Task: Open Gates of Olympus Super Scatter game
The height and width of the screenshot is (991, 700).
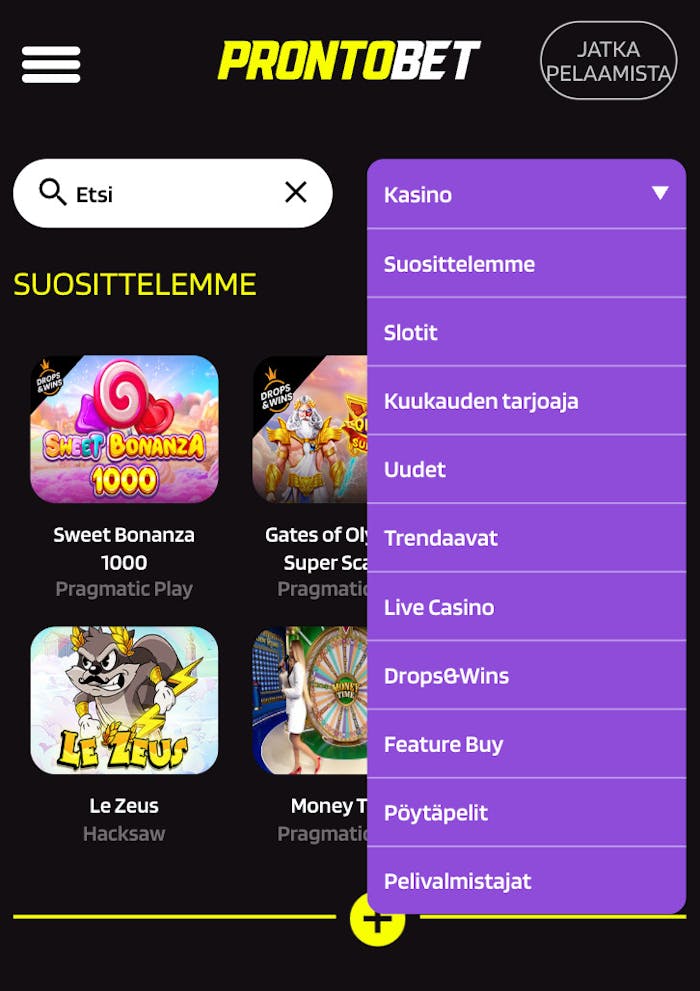Action: pos(310,430)
